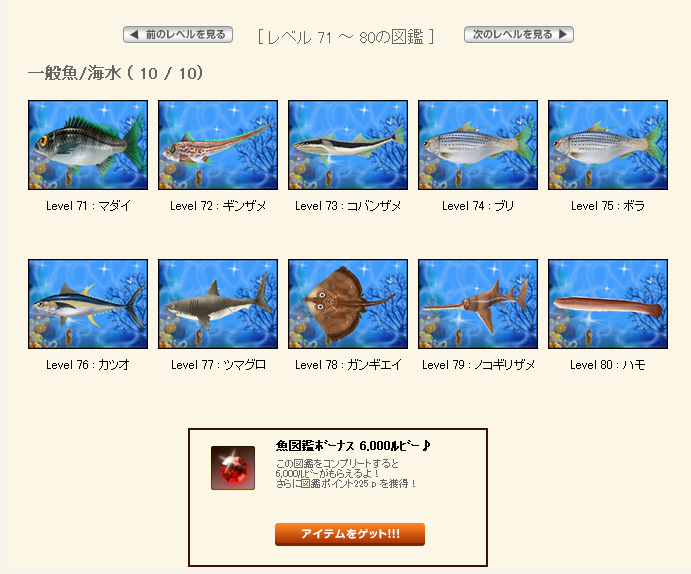Image resolution: width=691 pixels, height=574 pixels.
Task: Open the Level 72 ギンザメ fish tile
Action: tap(218, 145)
